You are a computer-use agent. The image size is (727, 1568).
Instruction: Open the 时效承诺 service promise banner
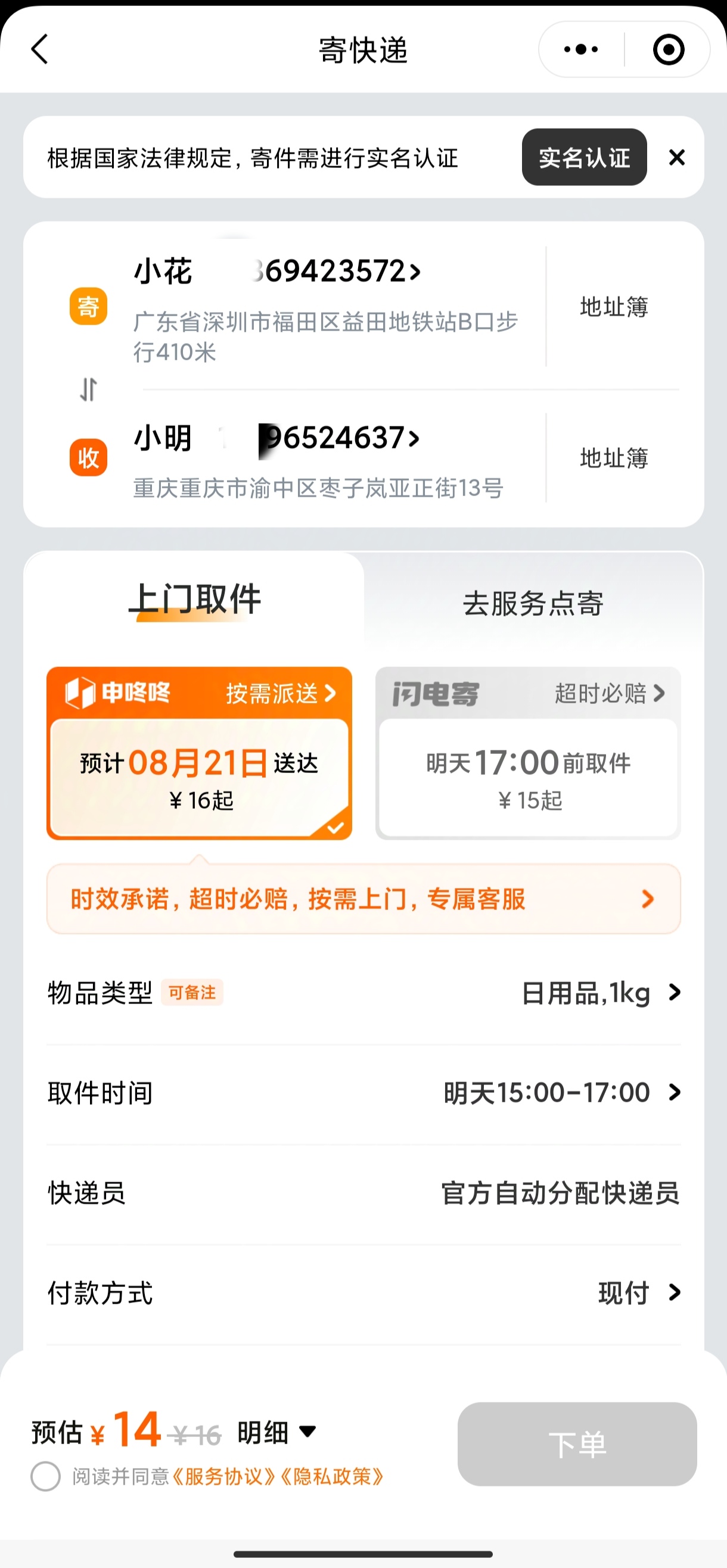(x=363, y=899)
